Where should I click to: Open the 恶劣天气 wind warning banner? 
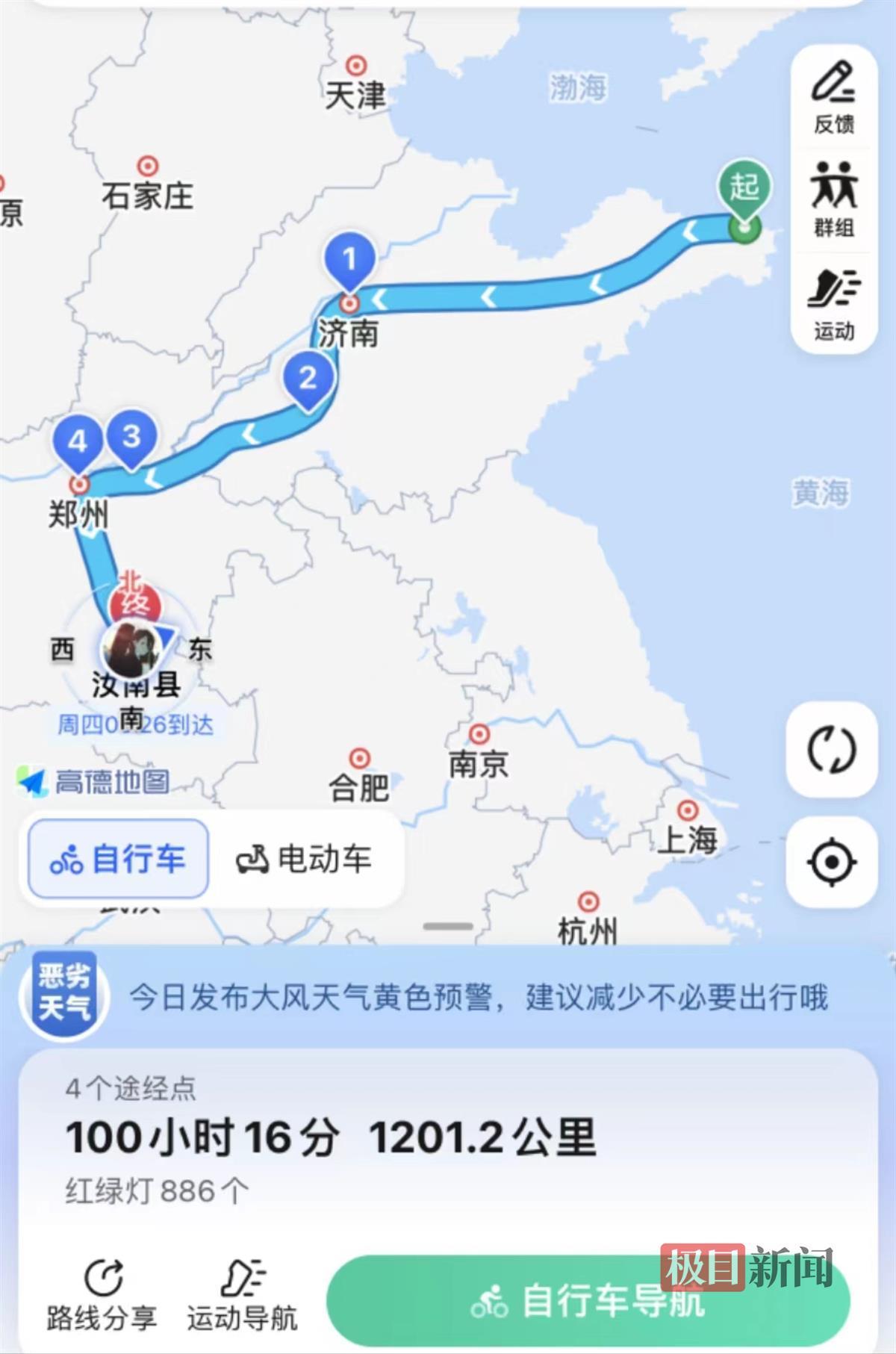(448, 997)
